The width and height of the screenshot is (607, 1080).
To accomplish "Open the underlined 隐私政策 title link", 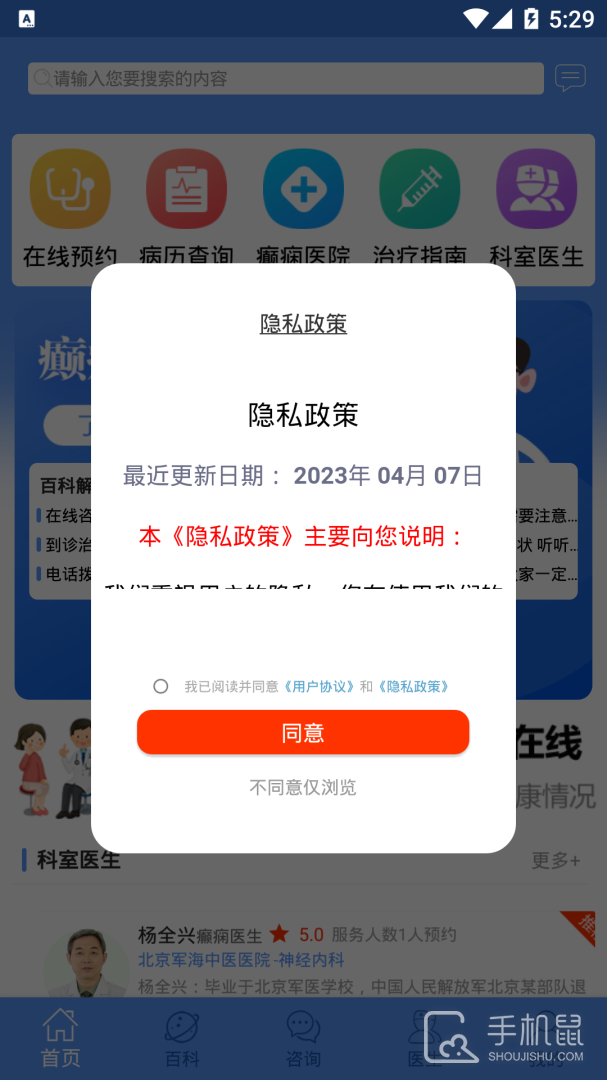I will [303, 324].
